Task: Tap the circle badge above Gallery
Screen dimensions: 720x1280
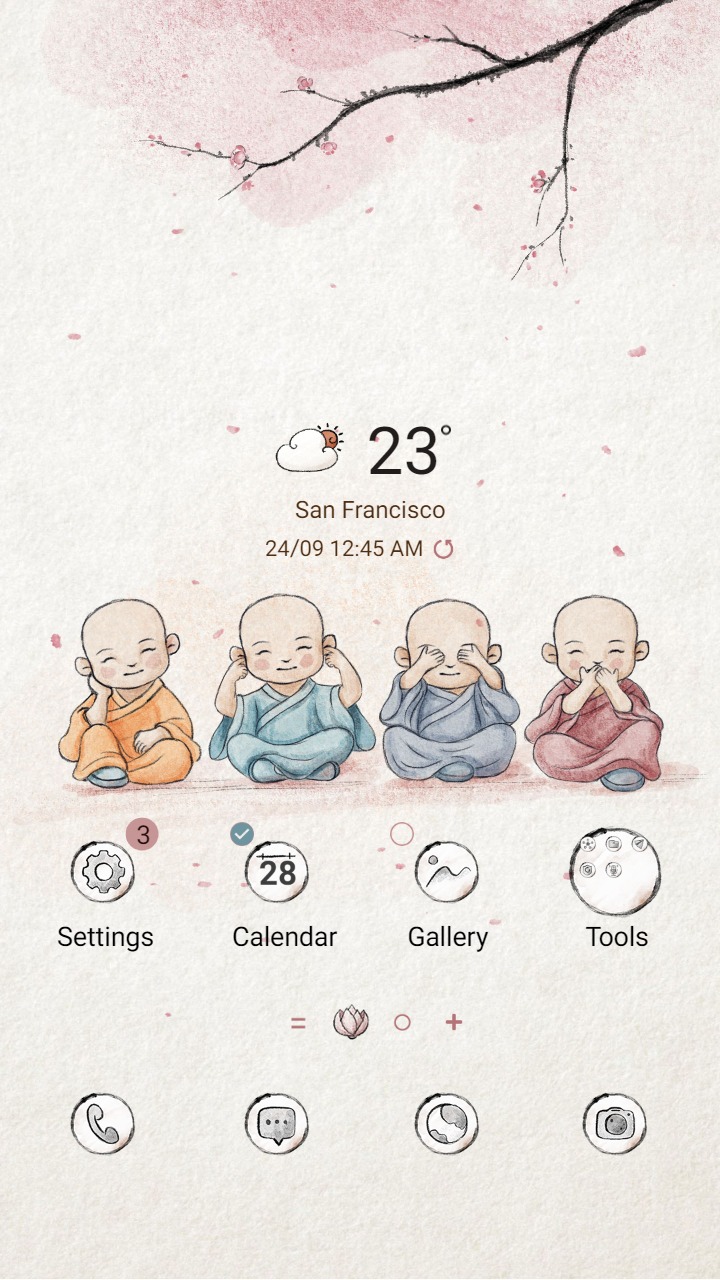Action: pos(401,833)
